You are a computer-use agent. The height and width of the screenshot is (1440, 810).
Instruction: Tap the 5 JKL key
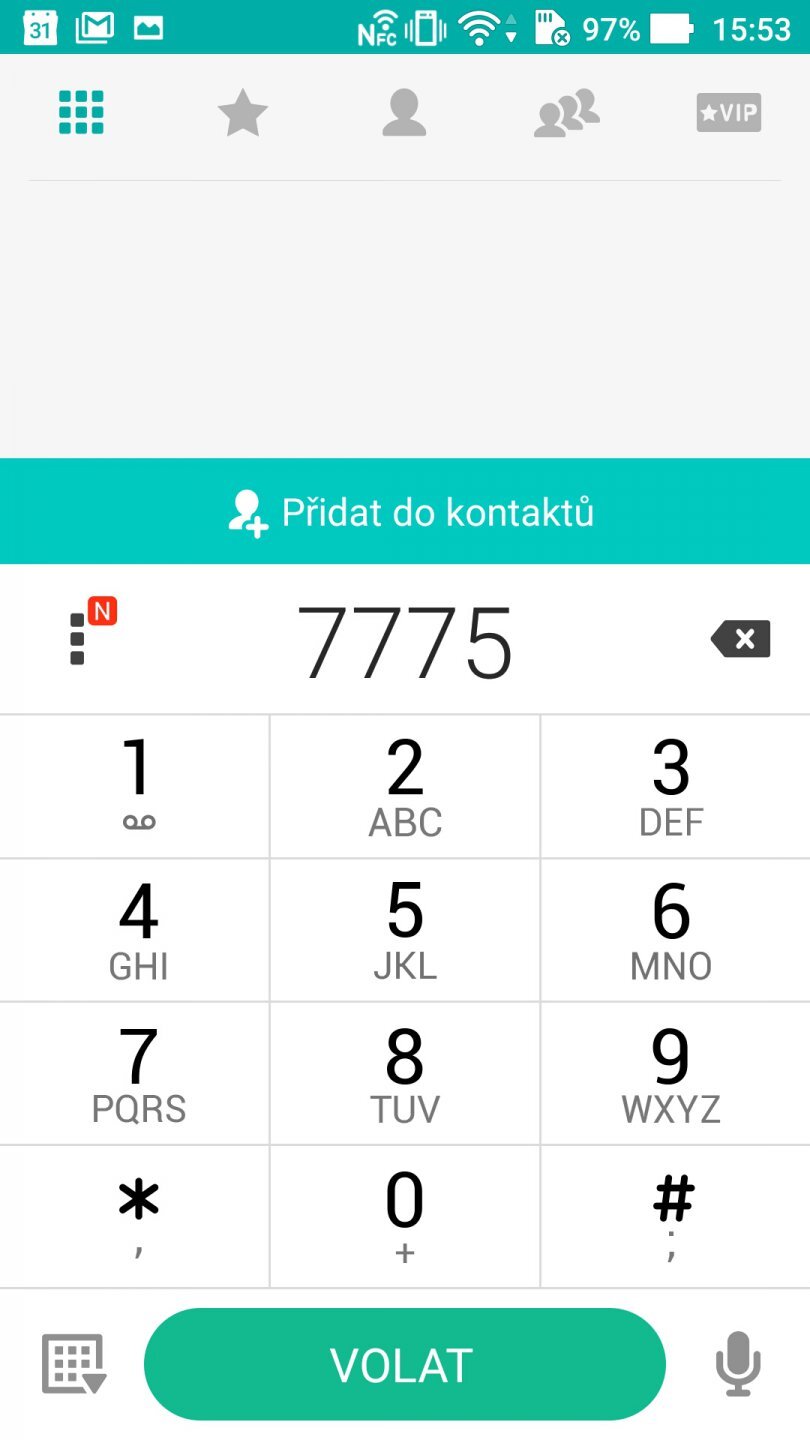[x=405, y=930]
